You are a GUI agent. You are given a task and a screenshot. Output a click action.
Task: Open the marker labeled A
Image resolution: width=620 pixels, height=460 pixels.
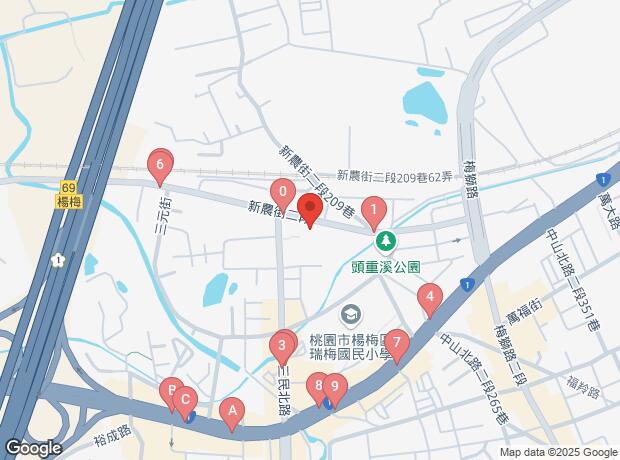[x=233, y=410]
